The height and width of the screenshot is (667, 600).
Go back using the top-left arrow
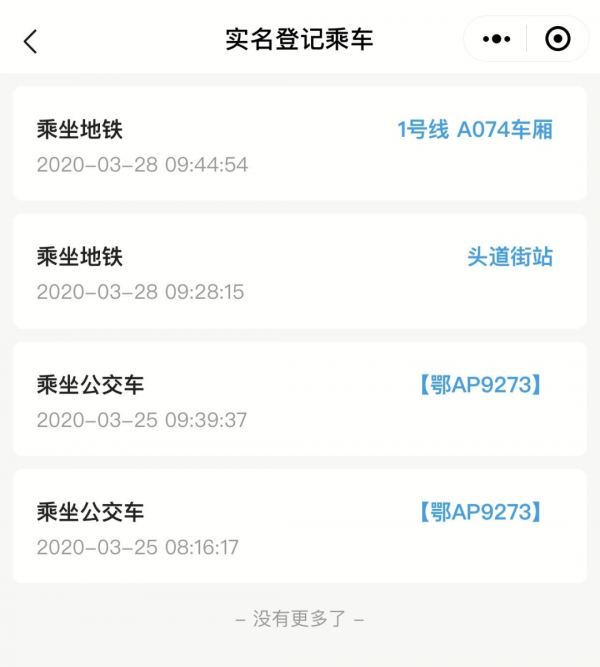point(30,41)
